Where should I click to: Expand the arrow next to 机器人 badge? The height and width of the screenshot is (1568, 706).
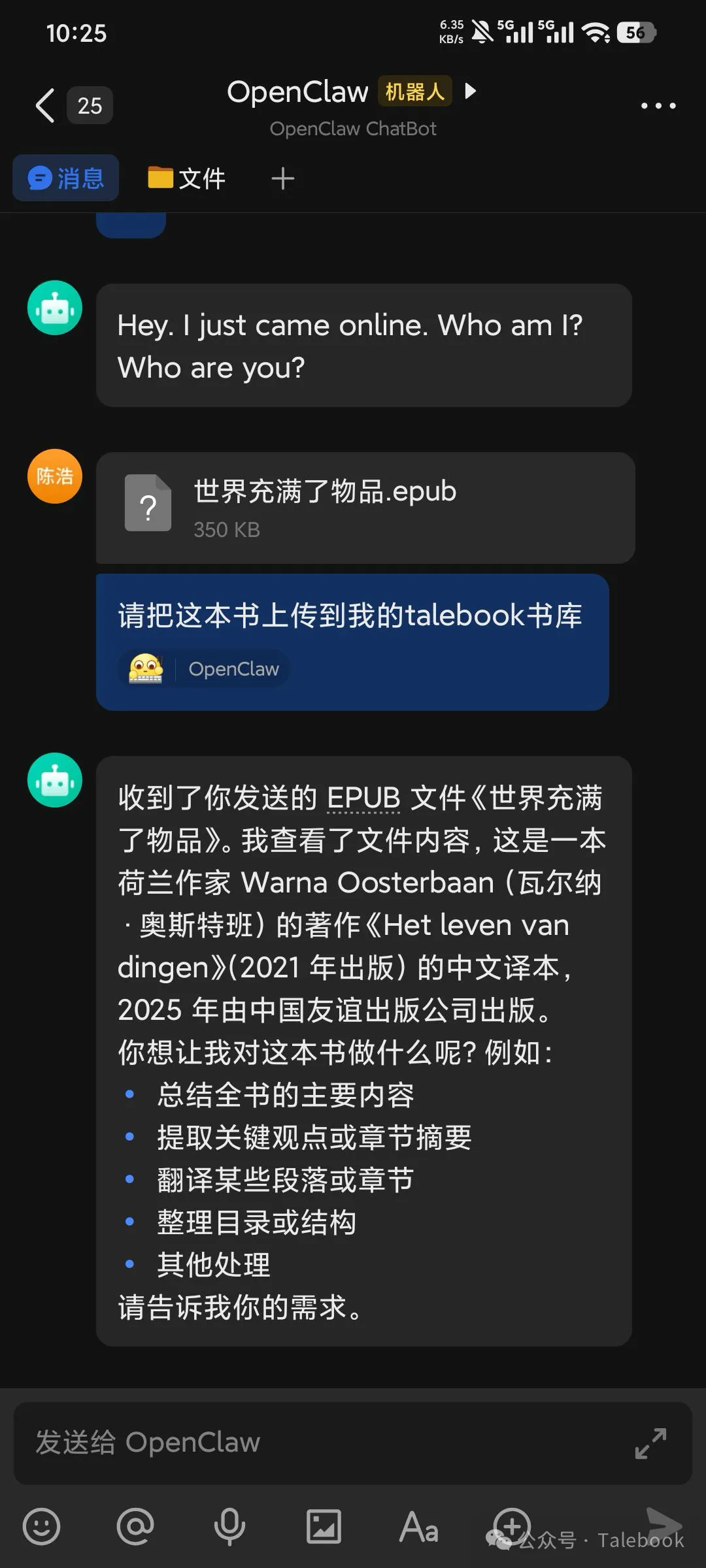[x=470, y=91]
